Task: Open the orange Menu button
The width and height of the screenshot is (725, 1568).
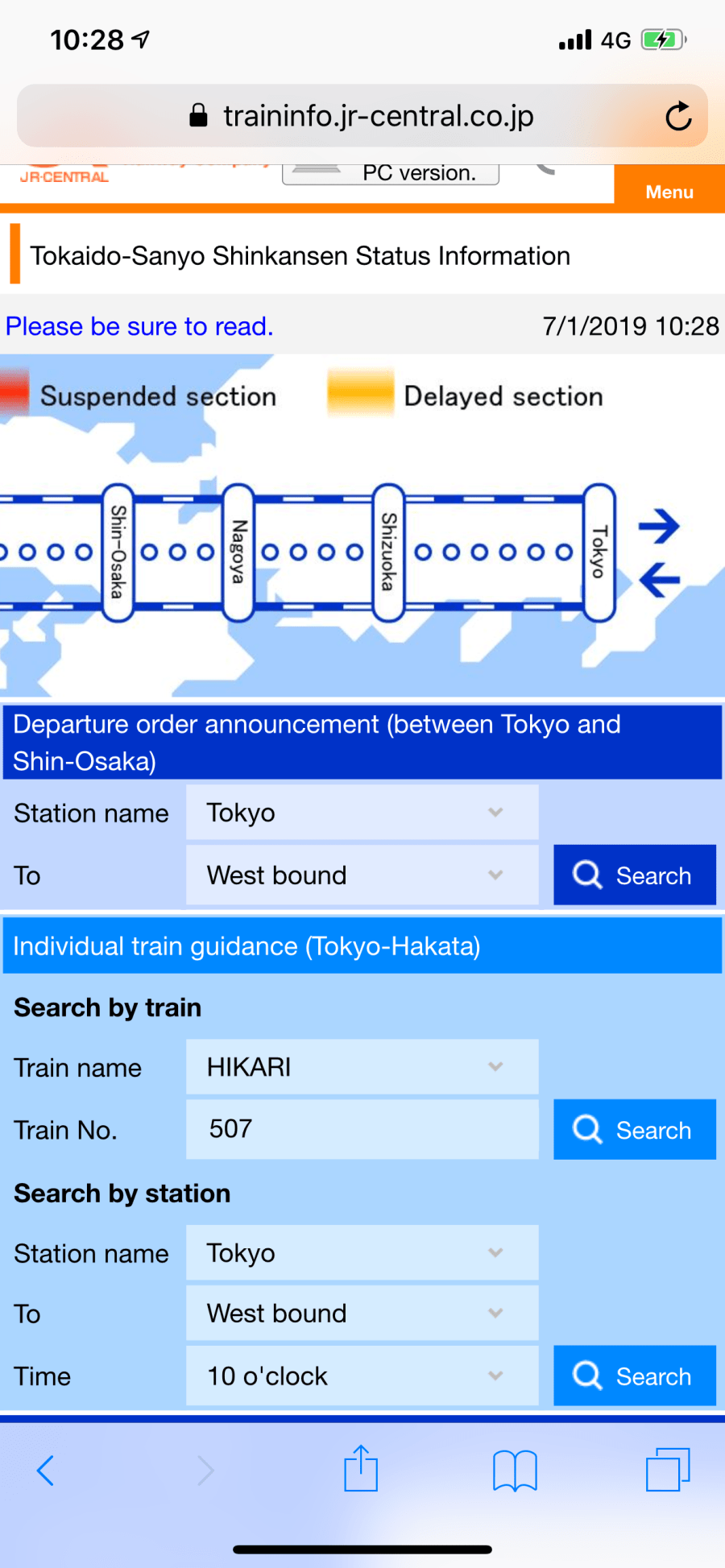Action: 669,189
